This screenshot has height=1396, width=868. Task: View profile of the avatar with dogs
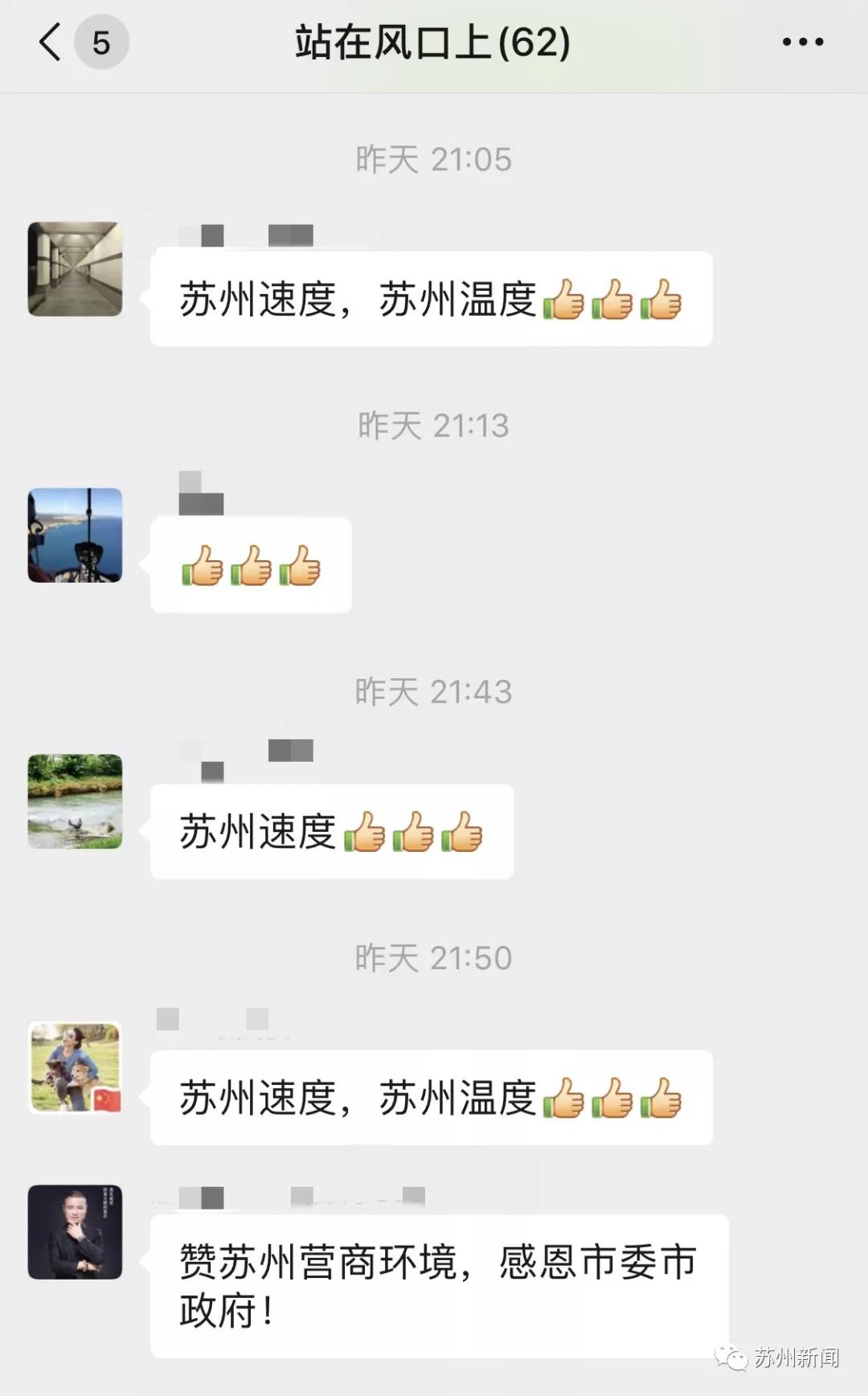point(75,1067)
